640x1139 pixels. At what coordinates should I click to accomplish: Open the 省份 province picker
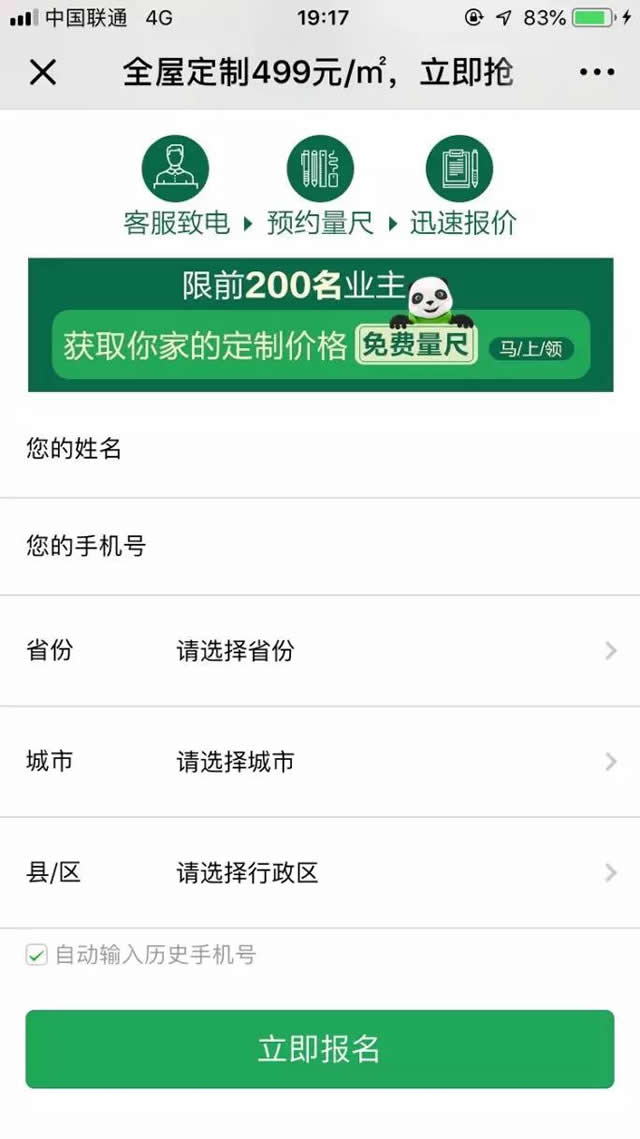320,651
